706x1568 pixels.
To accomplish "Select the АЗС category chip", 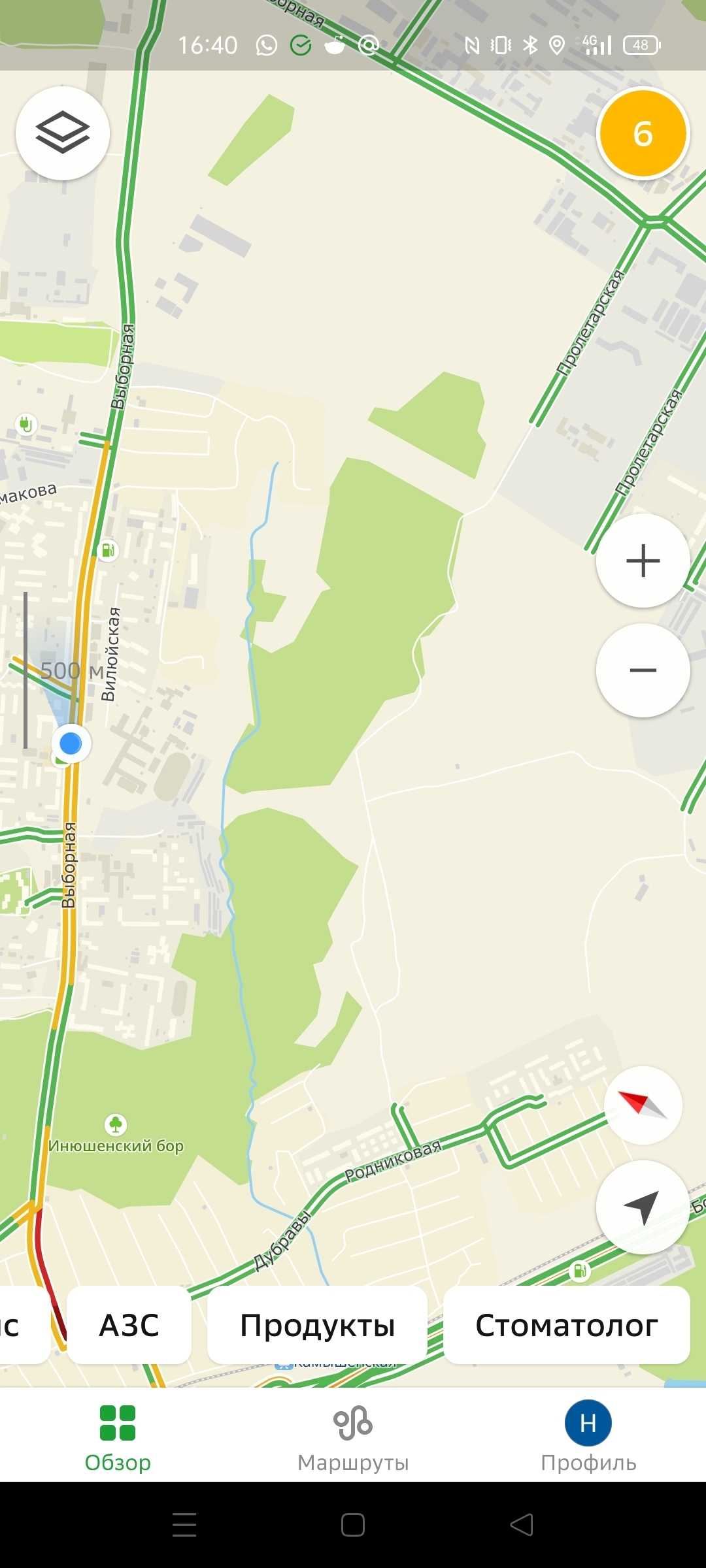I will click(x=129, y=1326).
